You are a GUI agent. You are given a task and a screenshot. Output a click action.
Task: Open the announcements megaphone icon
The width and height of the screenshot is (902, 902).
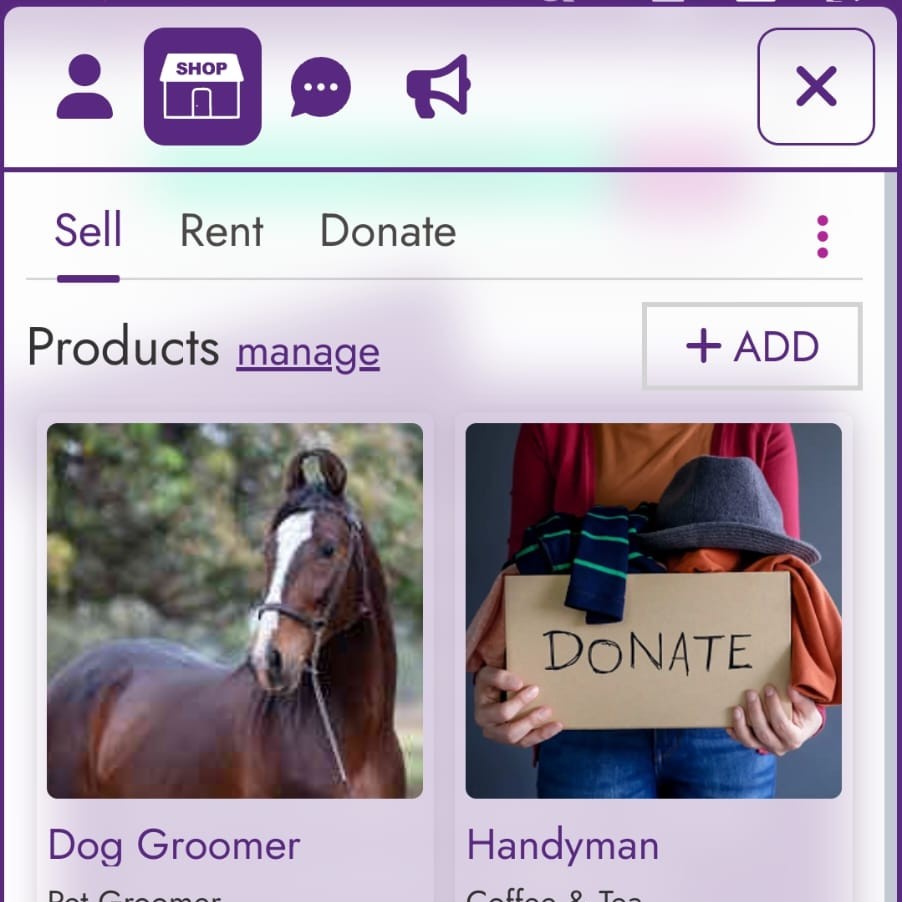438,87
